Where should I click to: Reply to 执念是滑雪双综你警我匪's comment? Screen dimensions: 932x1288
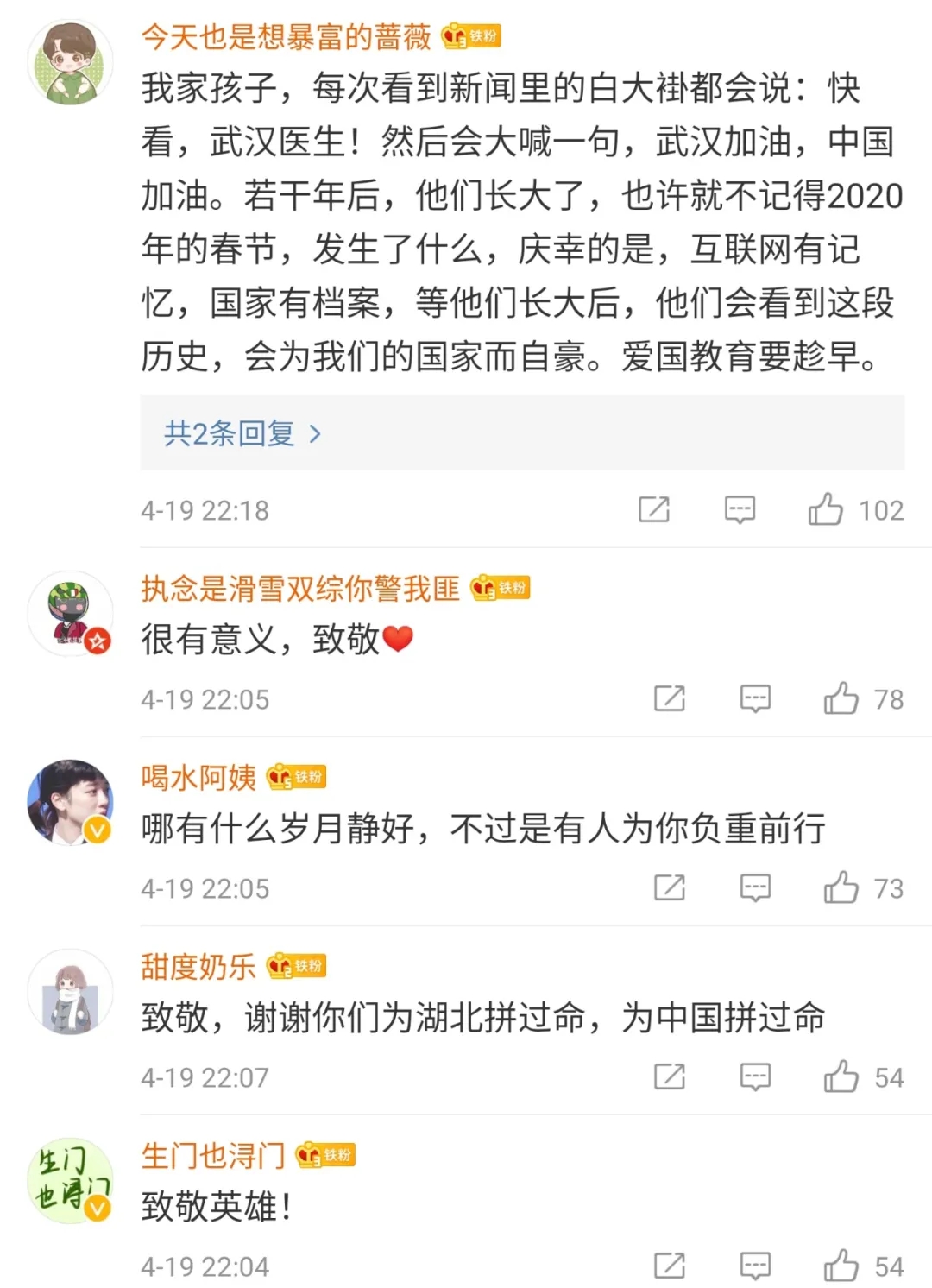(x=755, y=699)
